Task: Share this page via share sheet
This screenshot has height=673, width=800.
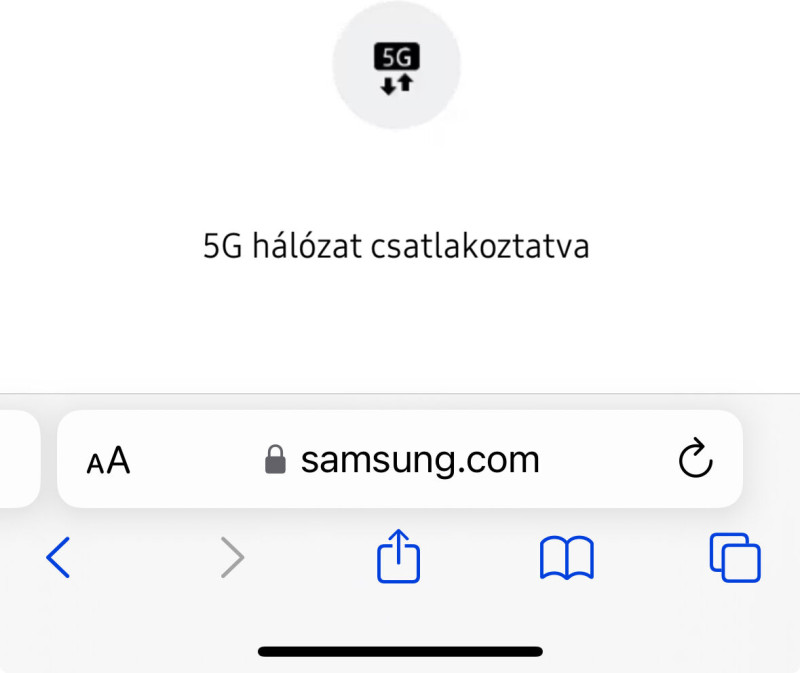Action: pos(399,556)
